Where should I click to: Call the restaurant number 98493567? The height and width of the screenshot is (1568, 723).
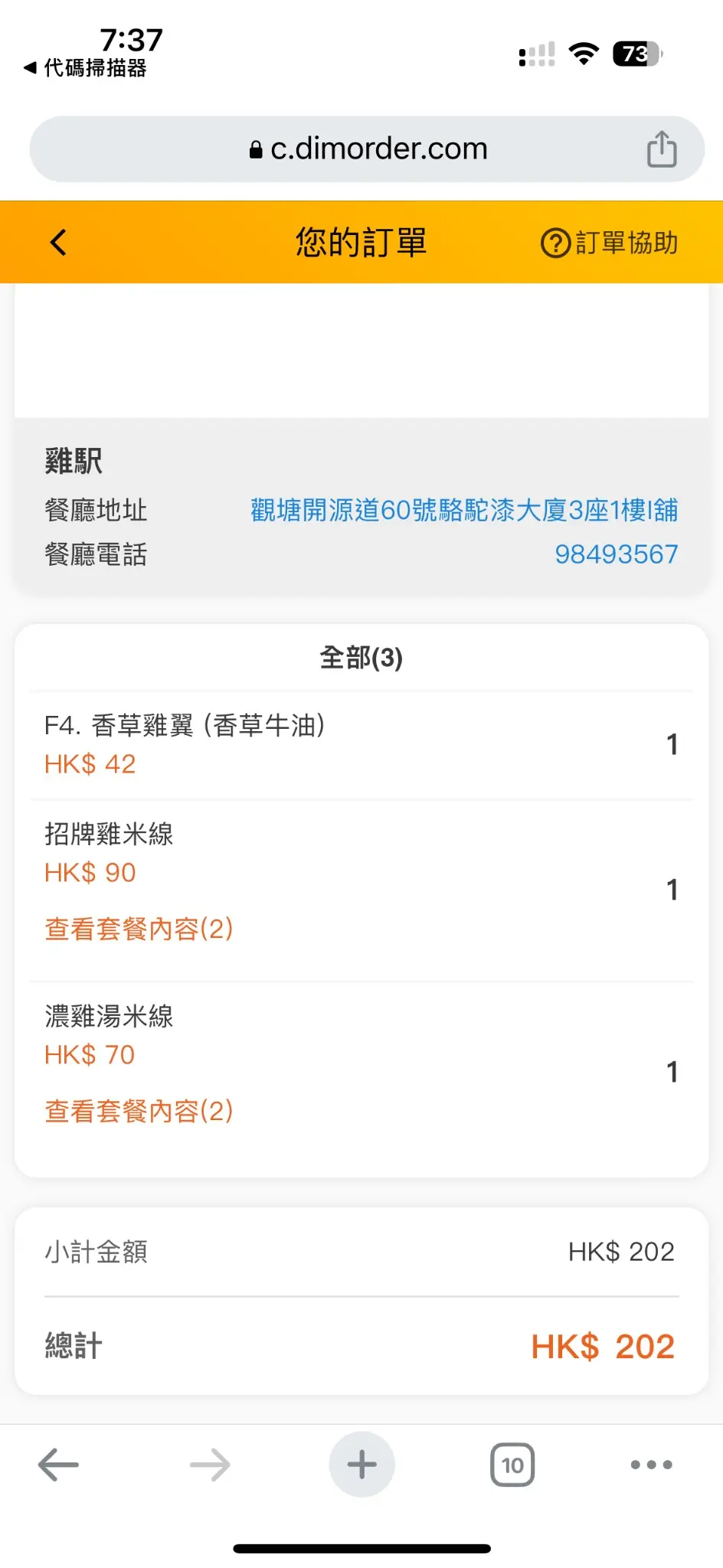coord(616,554)
